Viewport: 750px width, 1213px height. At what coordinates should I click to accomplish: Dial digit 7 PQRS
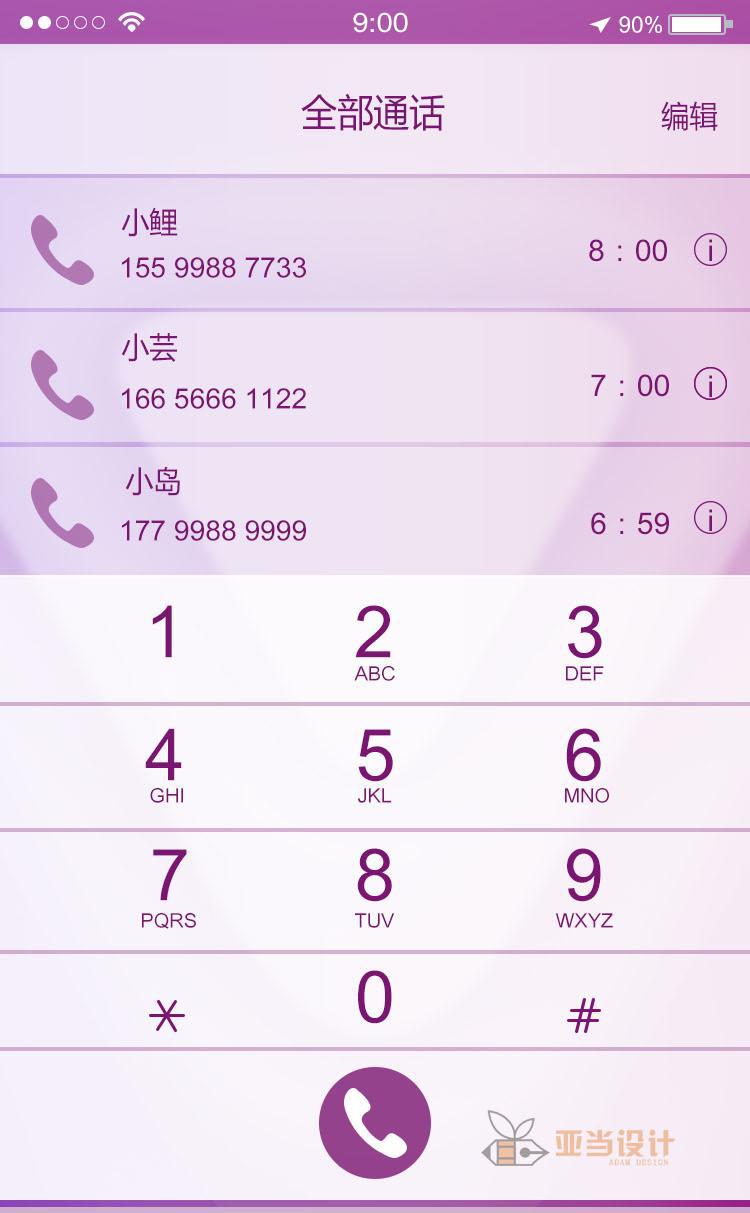pos(167,890)
